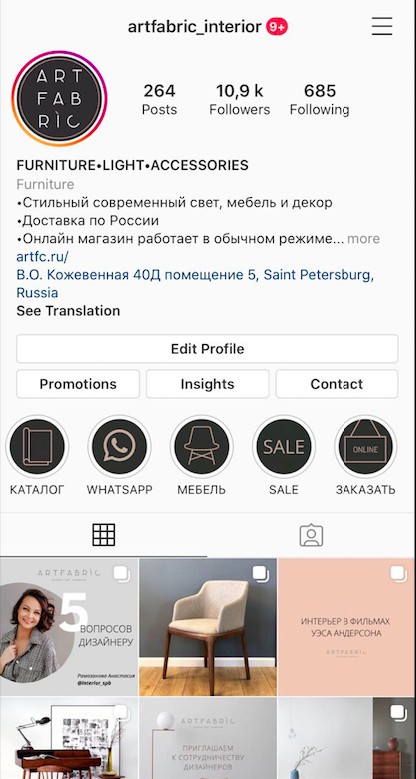Open Insights
Screen dimensions: 416x779
tap(207, 384)
